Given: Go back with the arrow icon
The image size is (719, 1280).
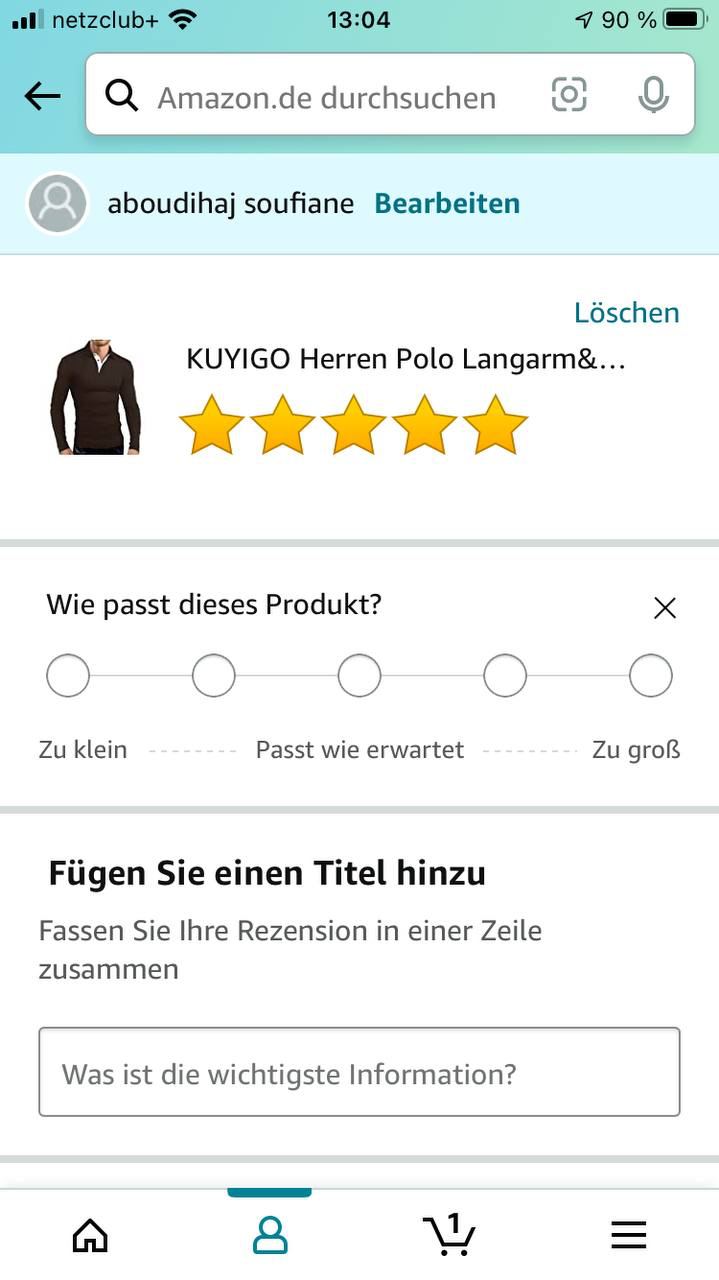Looking at the screenshot, I should coord(42,96).
